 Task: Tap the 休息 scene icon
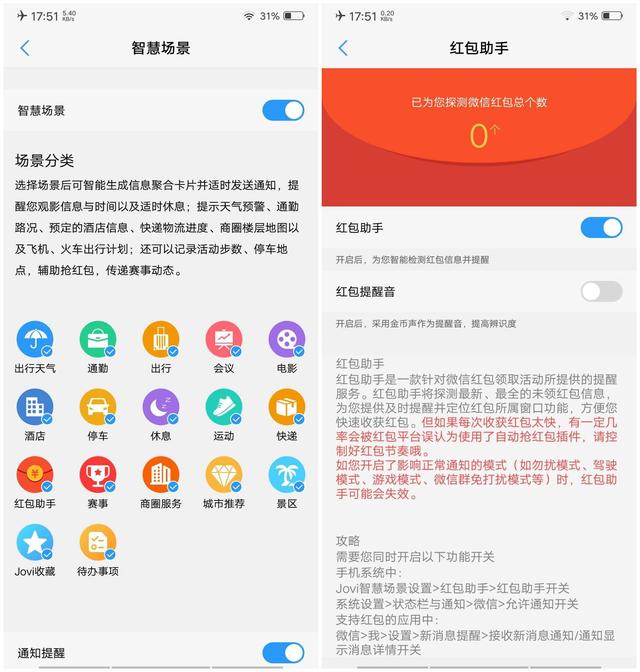pos(161,408)
